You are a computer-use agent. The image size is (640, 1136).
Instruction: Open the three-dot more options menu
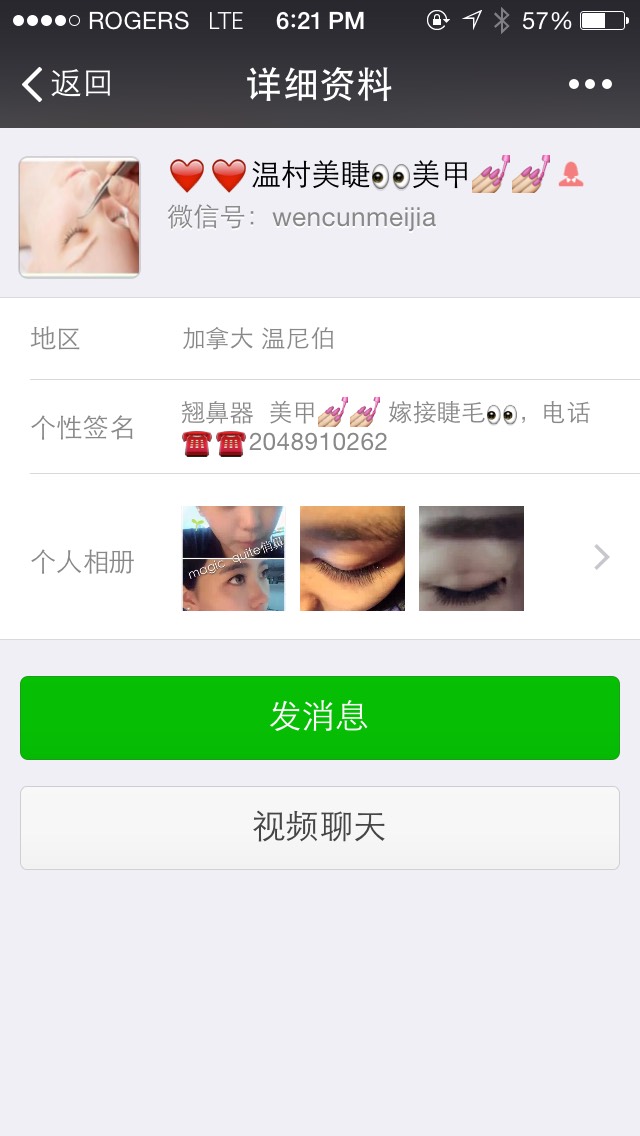point(590,85)
